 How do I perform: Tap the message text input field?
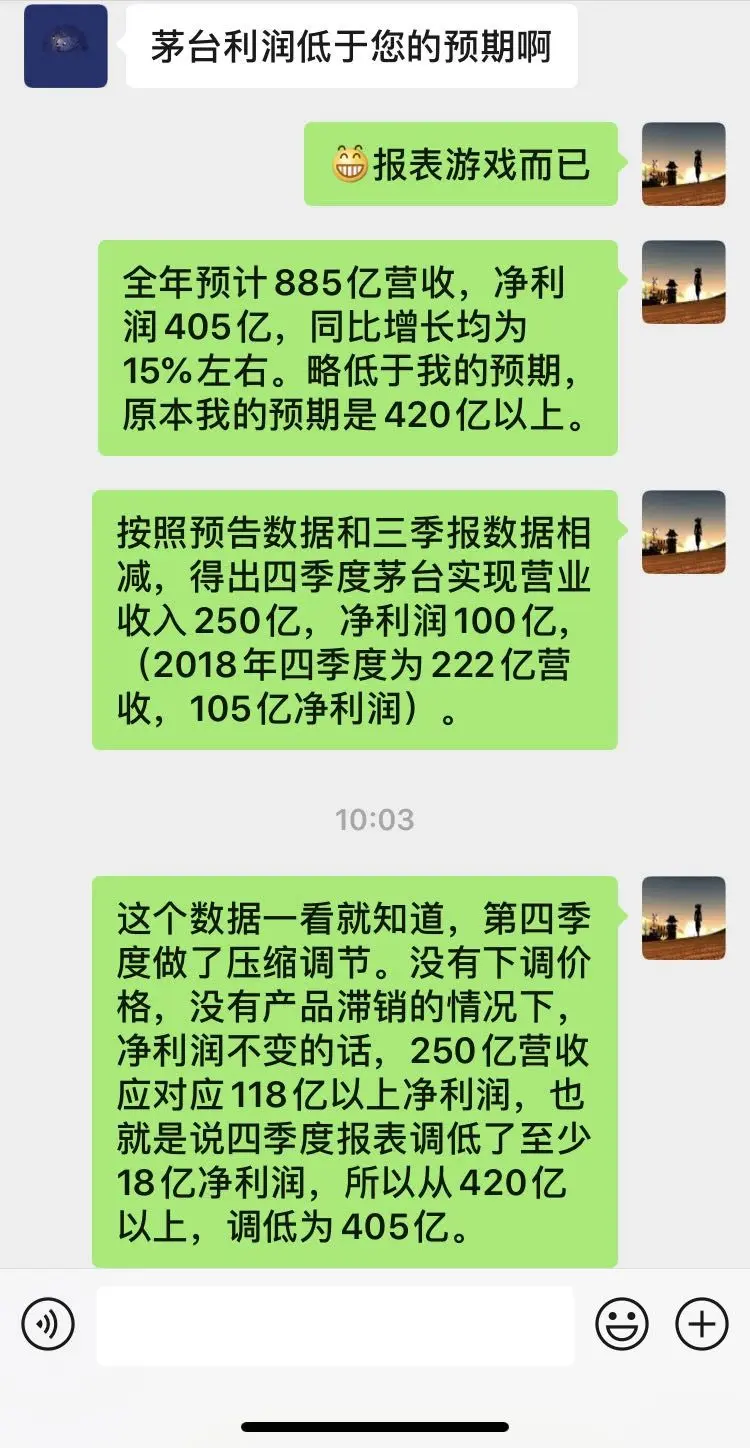tap(335, 1325)
